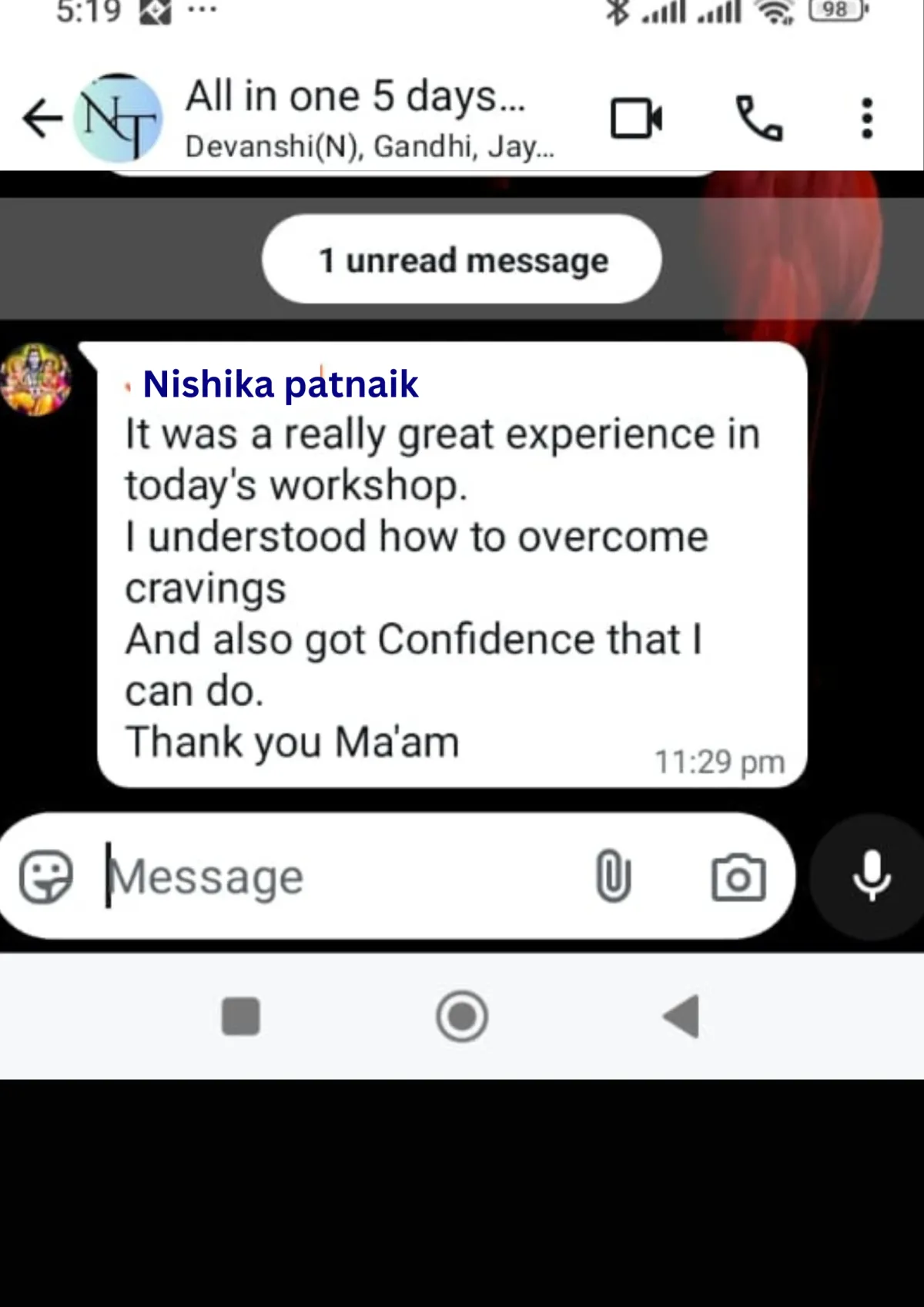This screenshot has width=924, height=1307.
Task: Go back from the group chat
Action: [42, 119]
